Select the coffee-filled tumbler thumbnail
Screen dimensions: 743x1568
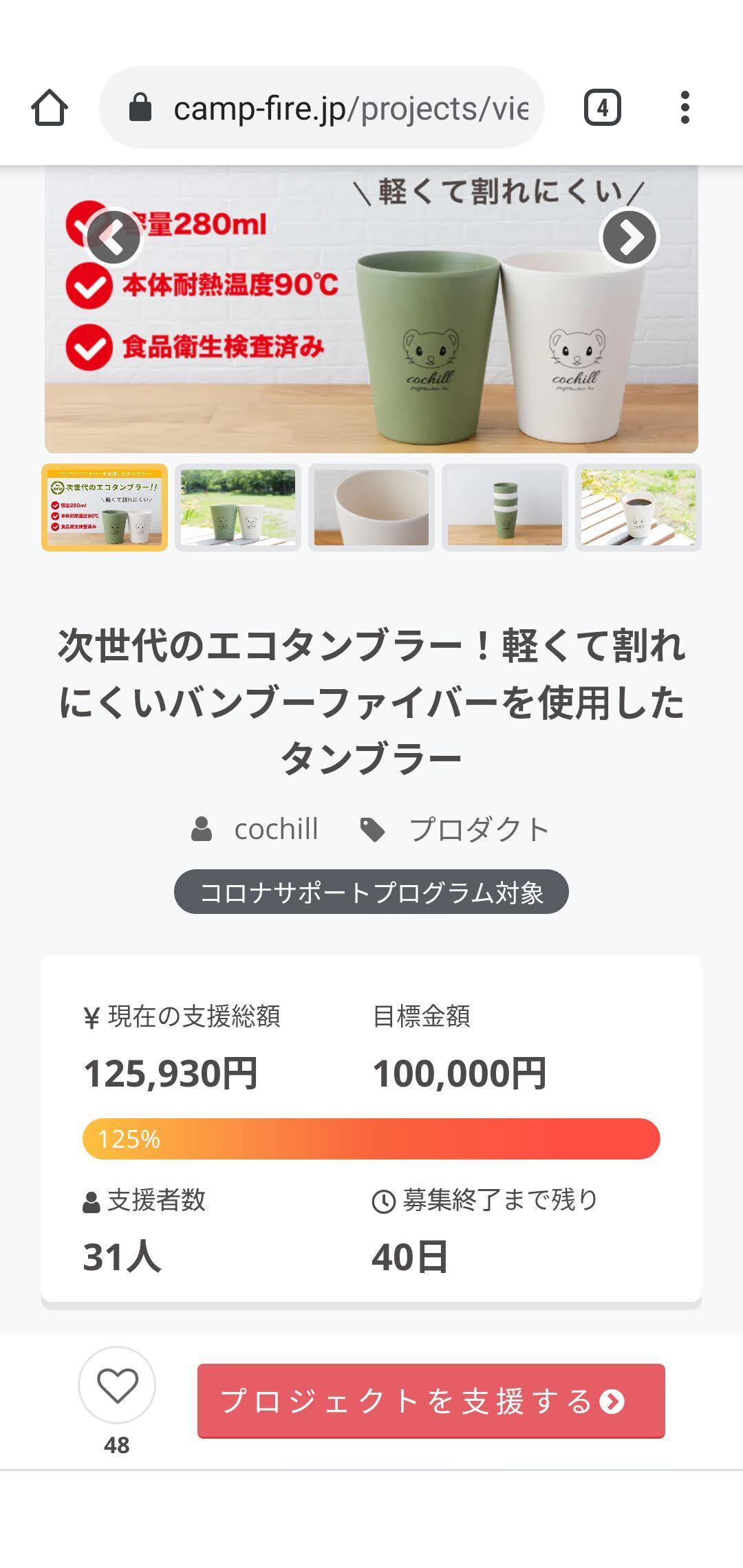click(638, 508)
